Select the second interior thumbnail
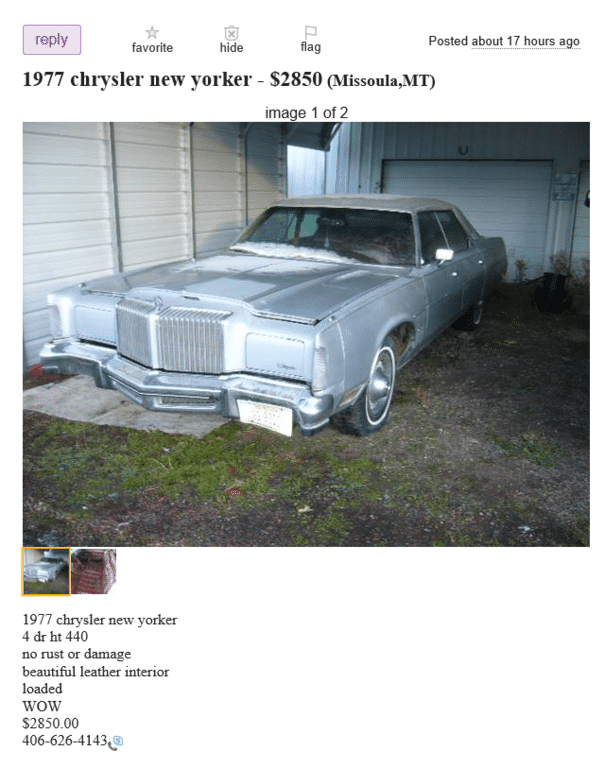Viewport: 605px width, 768px height. click(x=93, y=571)
